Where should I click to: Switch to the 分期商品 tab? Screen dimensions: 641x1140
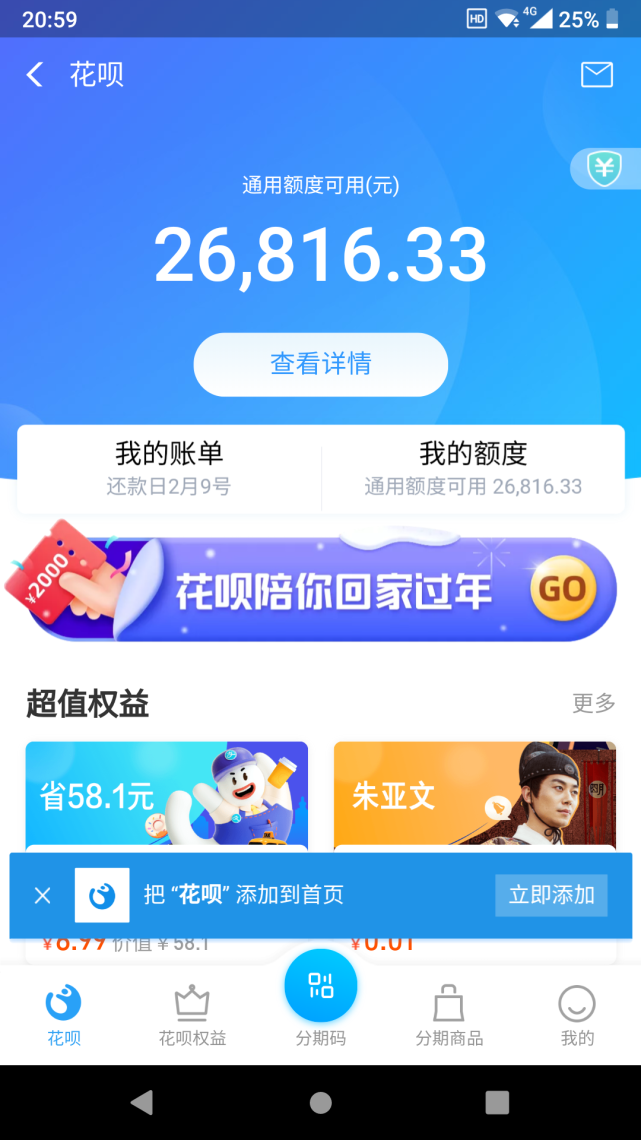coord(448,1016)
